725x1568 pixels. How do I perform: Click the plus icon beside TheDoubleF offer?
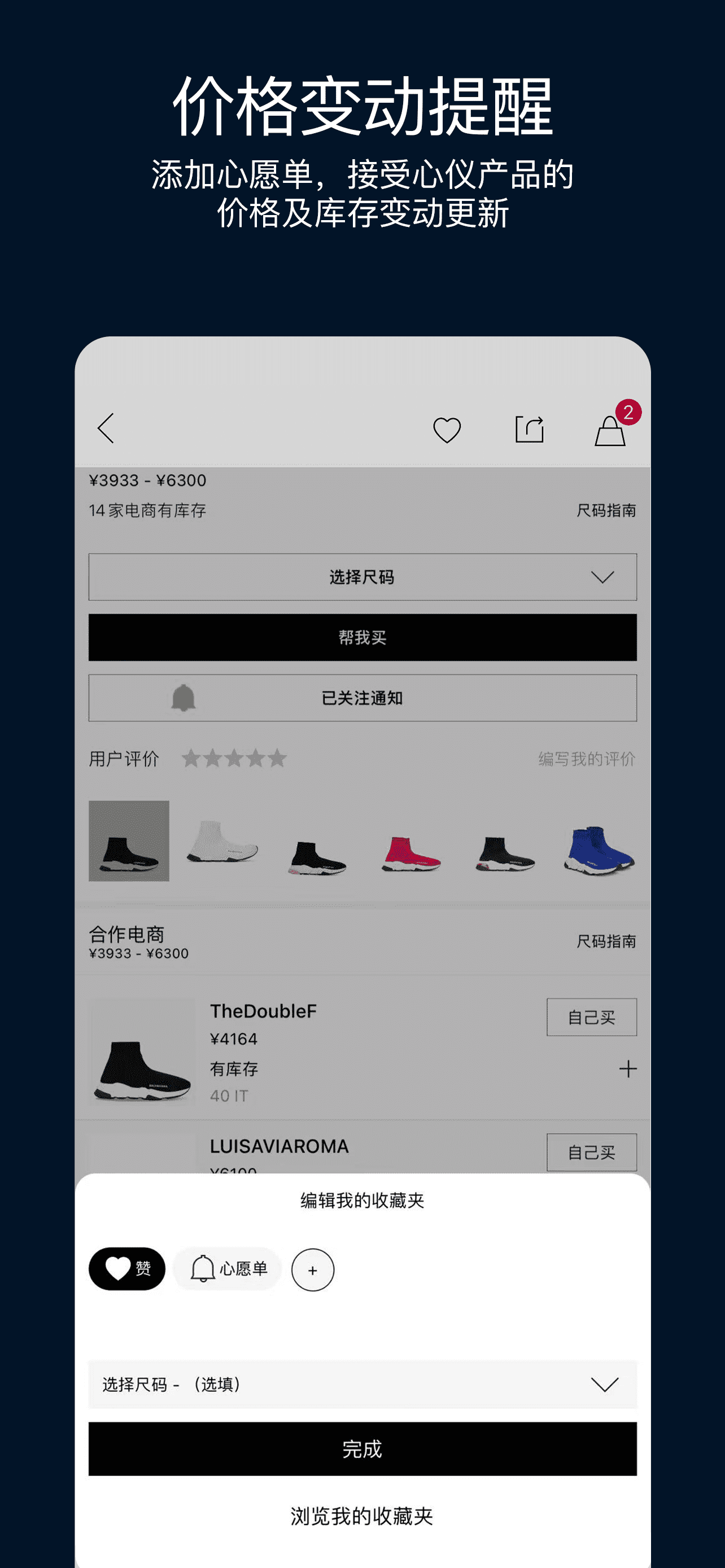[x=628, y=1069]
